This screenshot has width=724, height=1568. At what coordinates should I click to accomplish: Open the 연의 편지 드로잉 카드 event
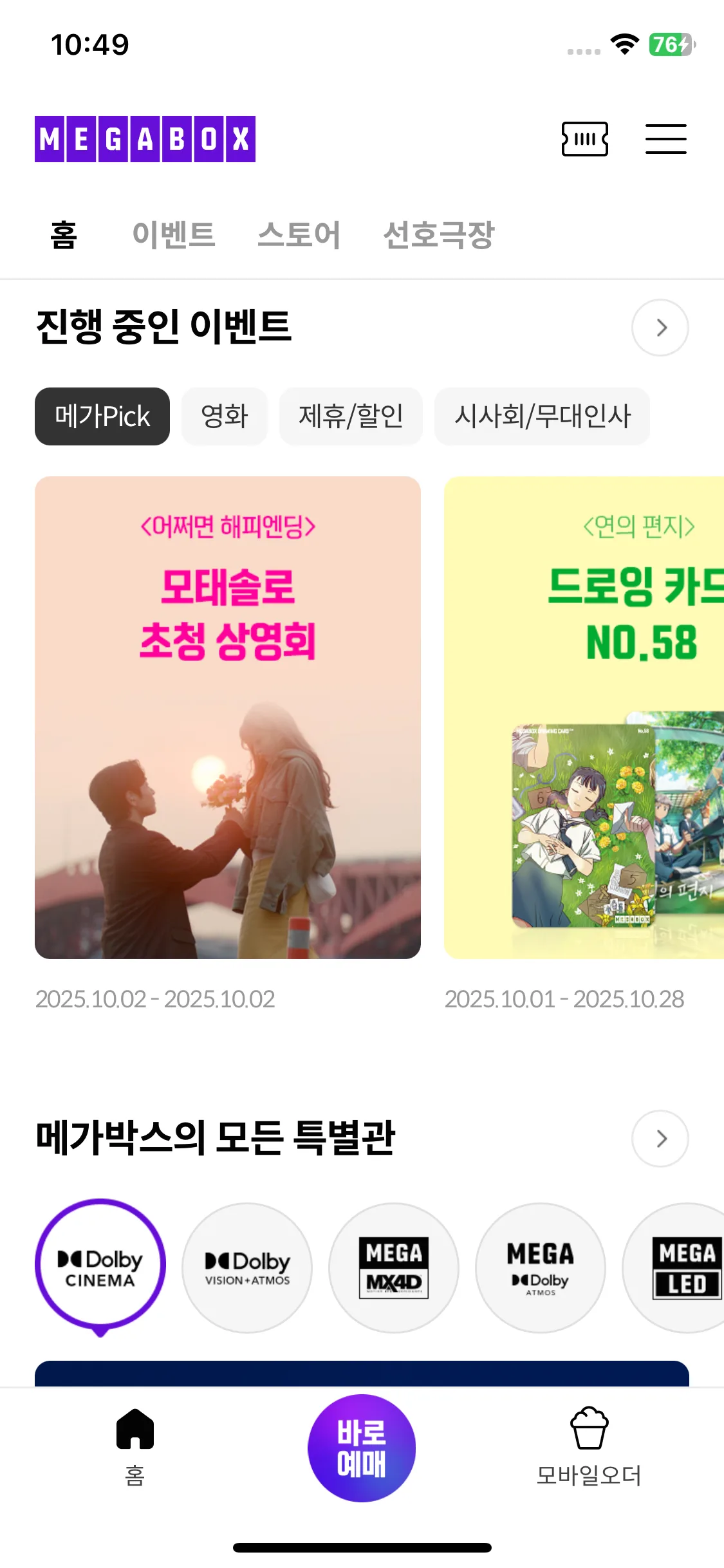coord(584,717)
